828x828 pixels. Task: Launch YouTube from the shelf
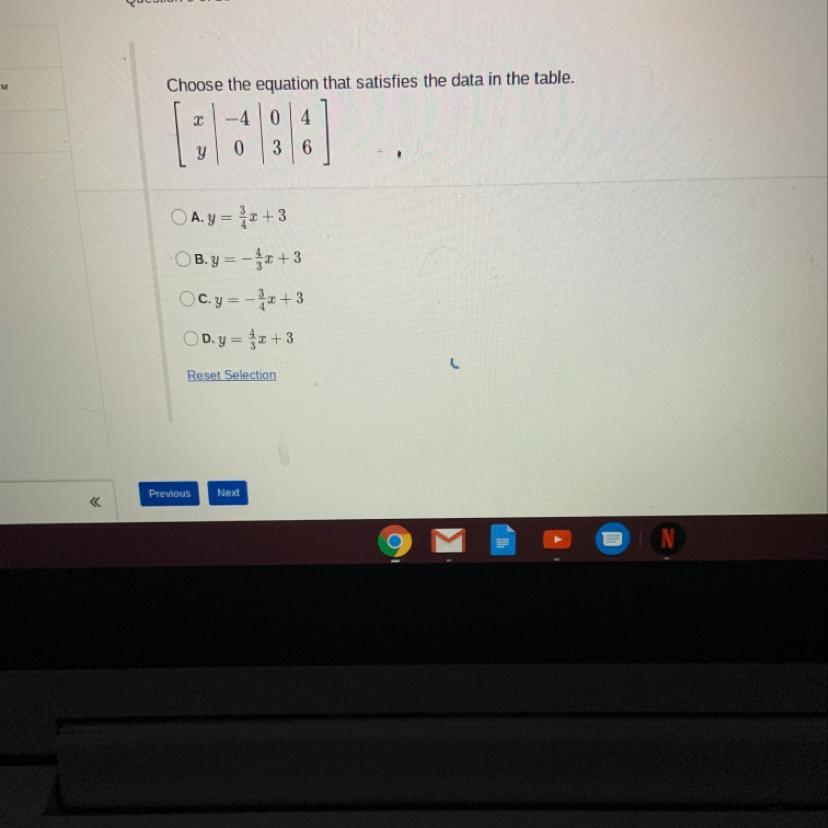pos(557,540)
